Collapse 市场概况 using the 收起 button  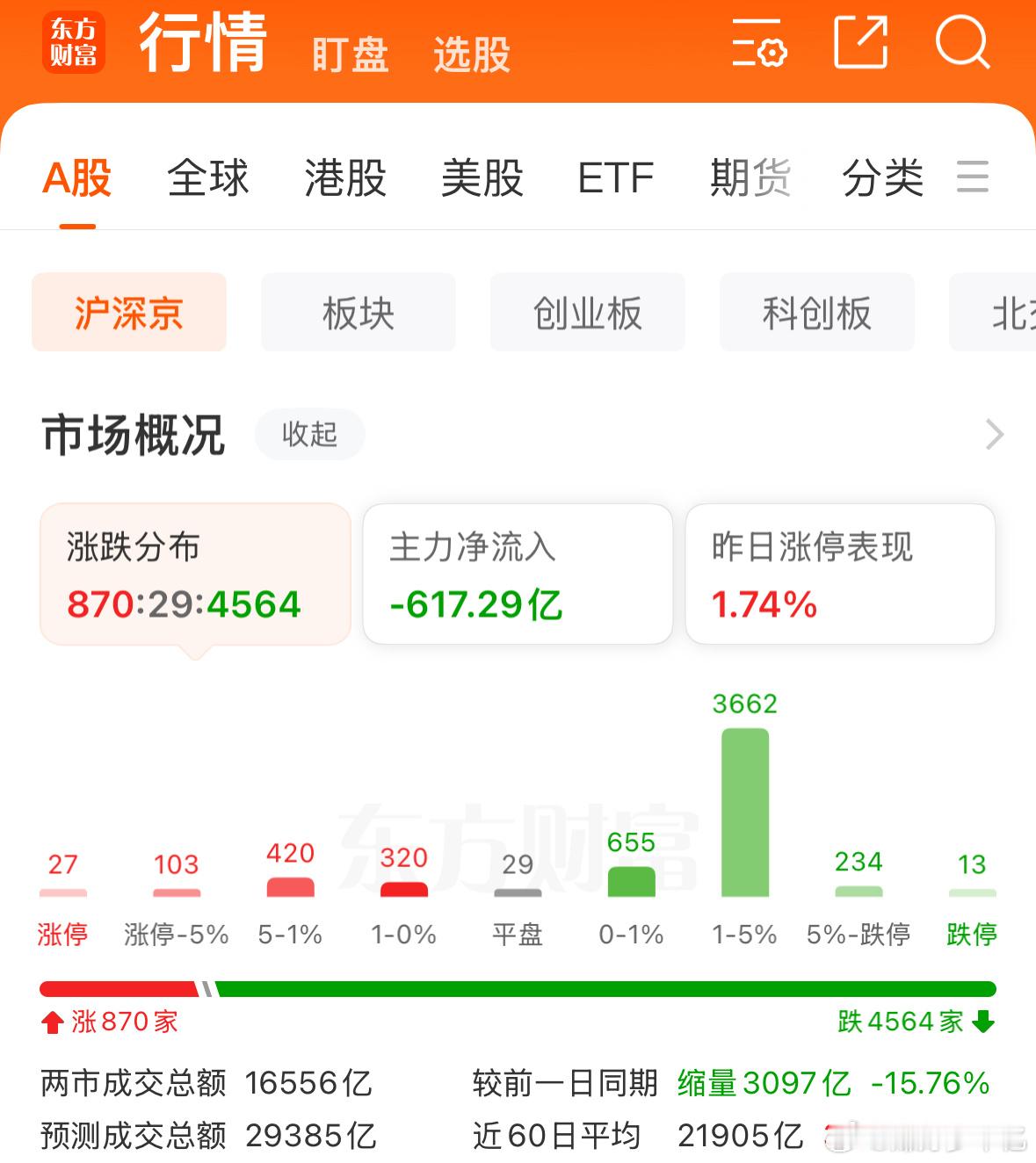coord(309,434)
